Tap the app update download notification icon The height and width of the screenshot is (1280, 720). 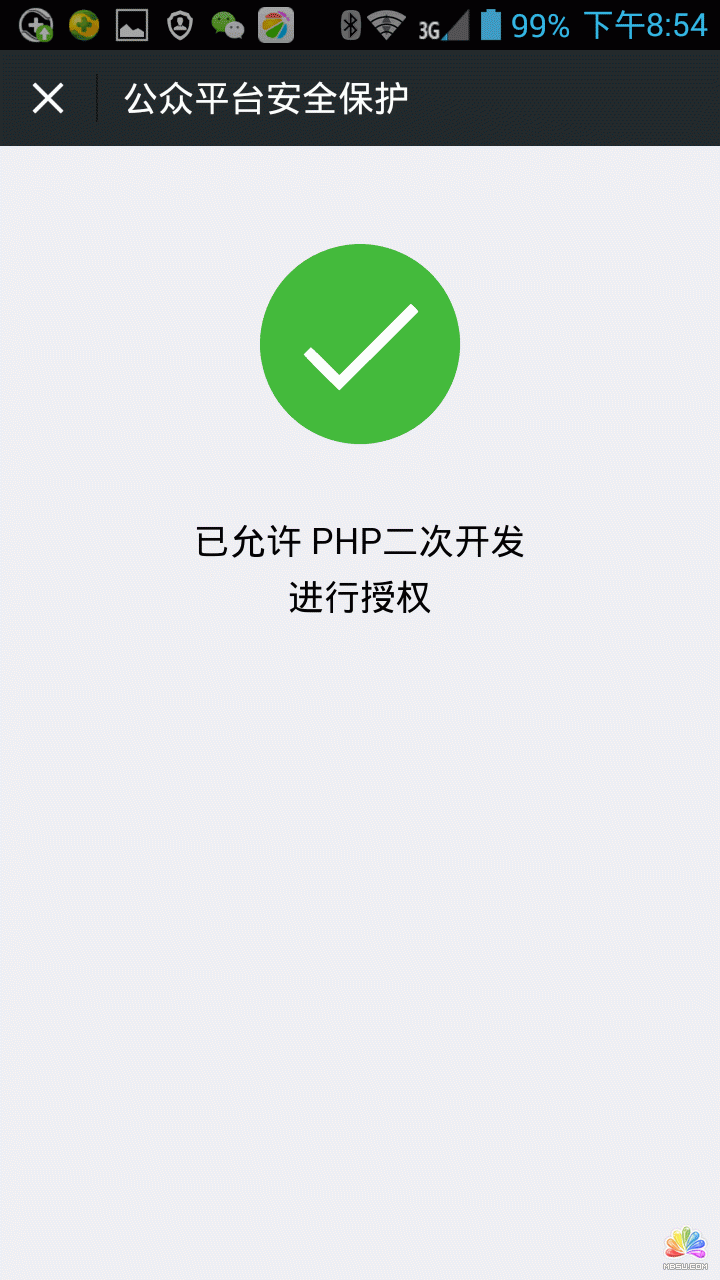click(38, 22)
